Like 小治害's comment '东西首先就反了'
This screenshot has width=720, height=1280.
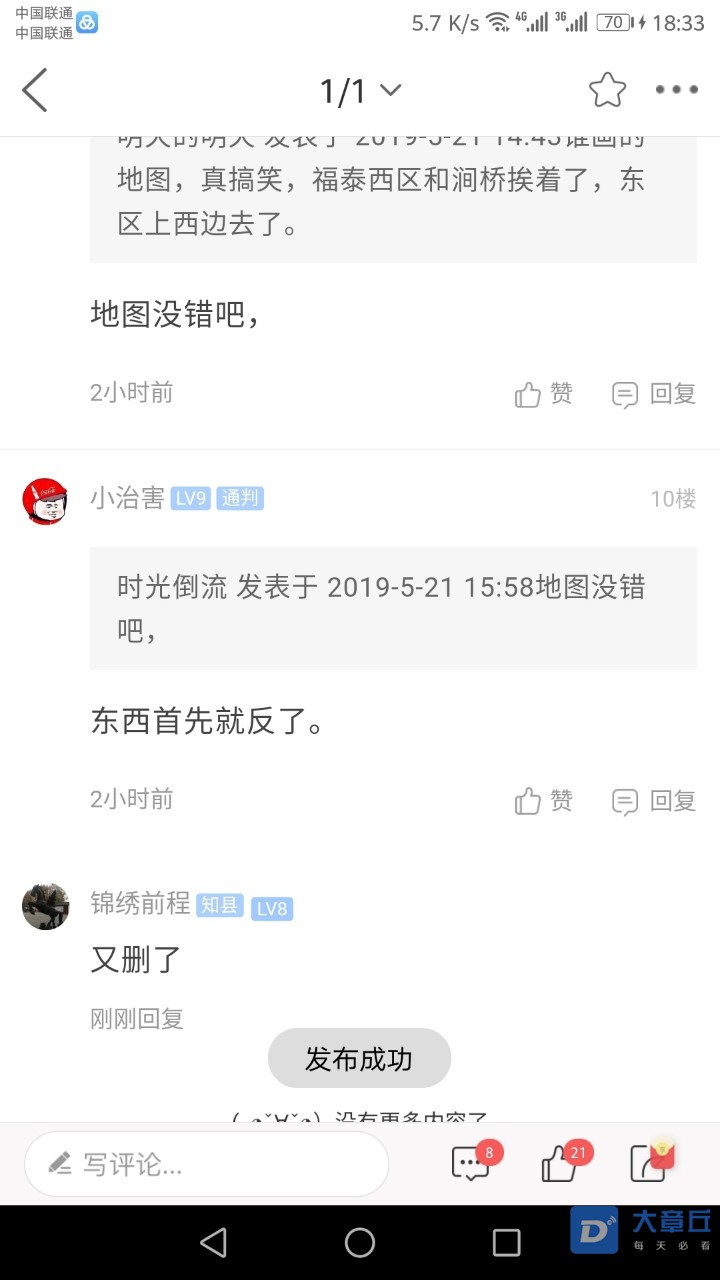[544, 801]
